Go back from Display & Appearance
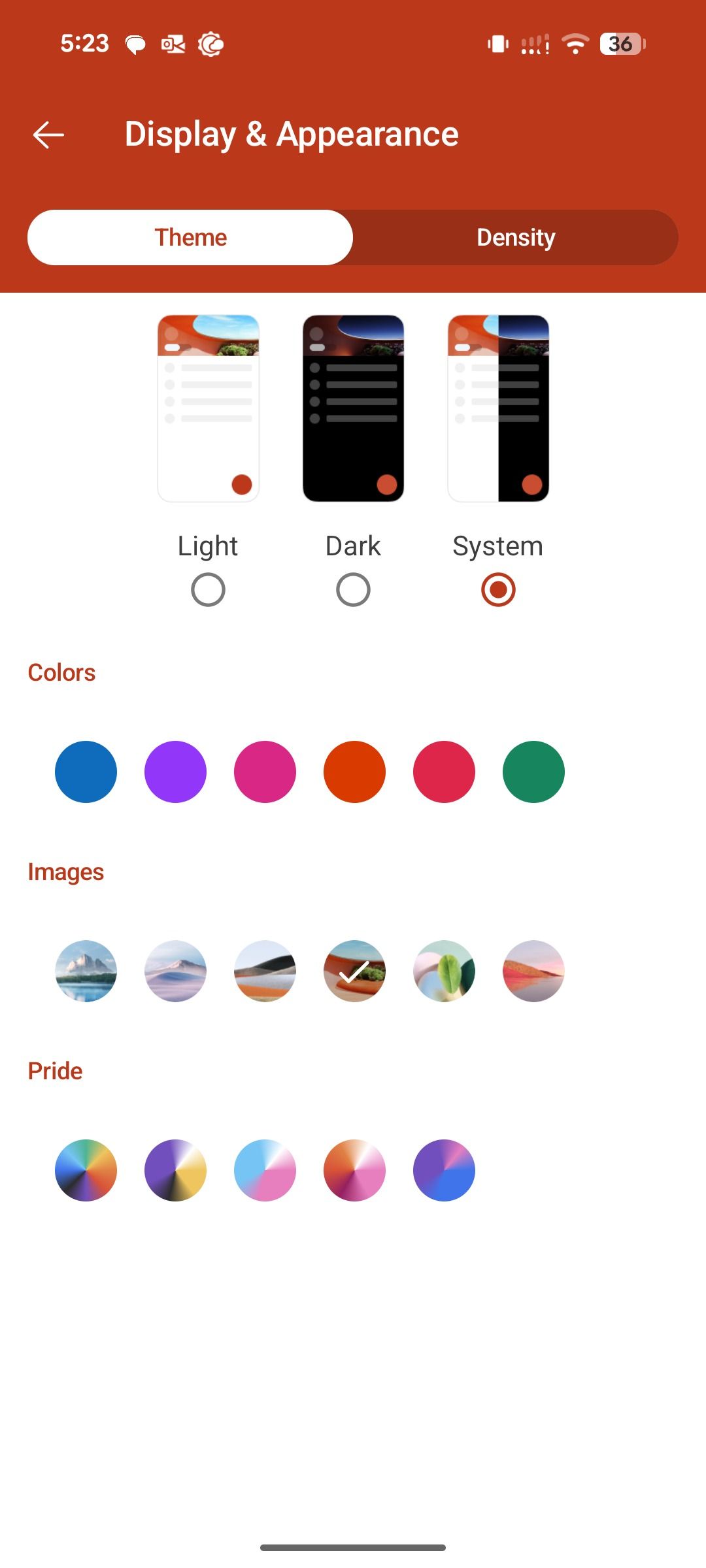The height and width of the screenshot is (1568, 706). pos(49,135)
